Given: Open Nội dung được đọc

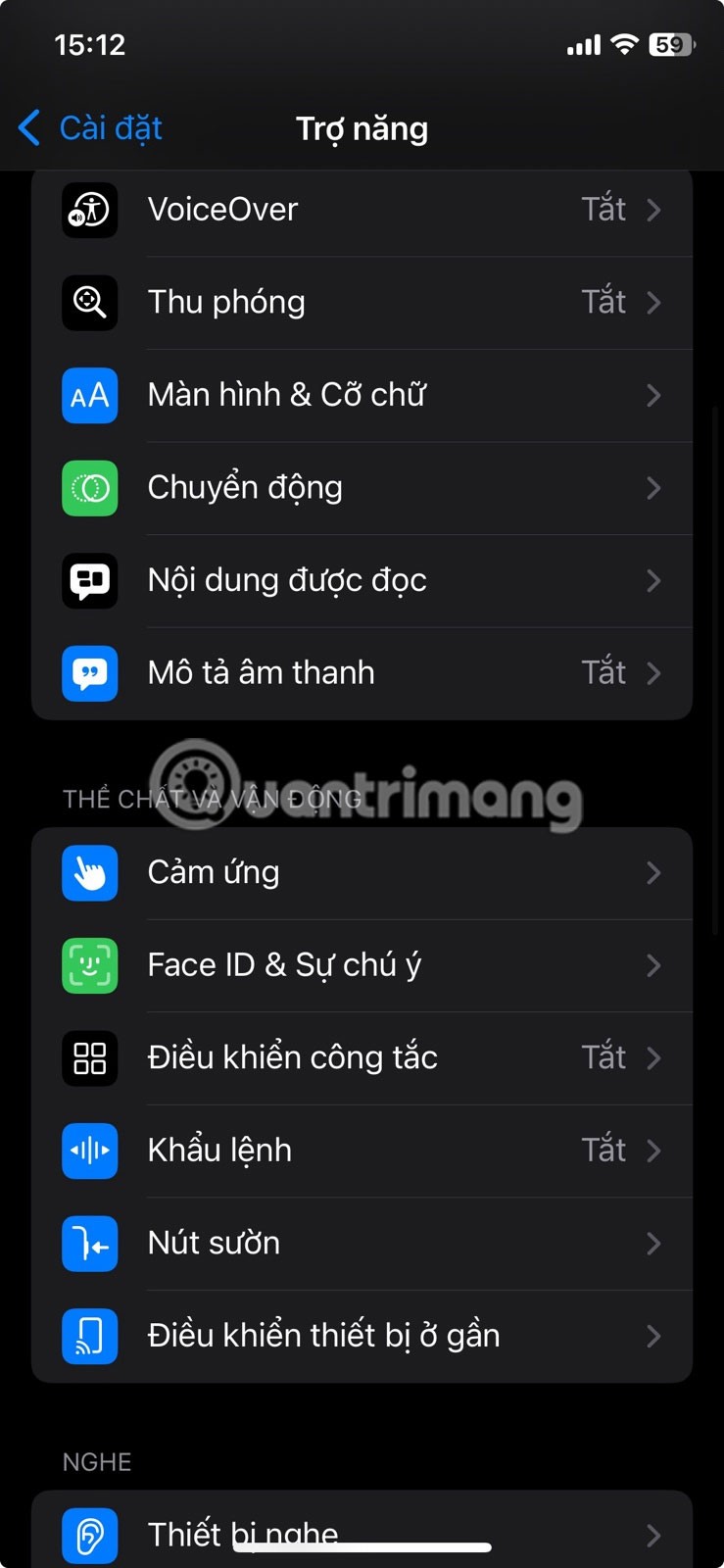Looking at the screenshot, I should [x=362, y=580].
